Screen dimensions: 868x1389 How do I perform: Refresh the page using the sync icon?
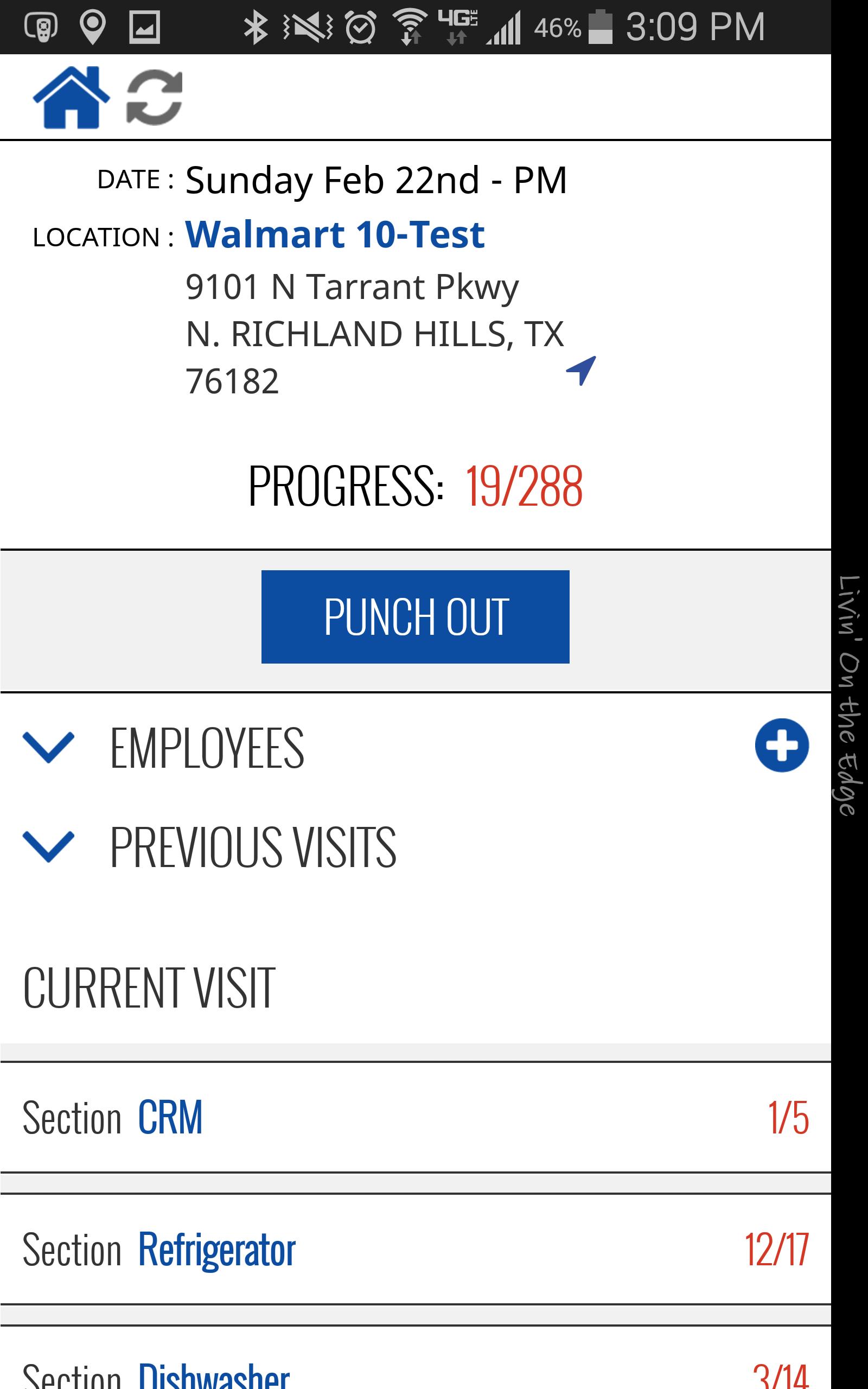155,98
